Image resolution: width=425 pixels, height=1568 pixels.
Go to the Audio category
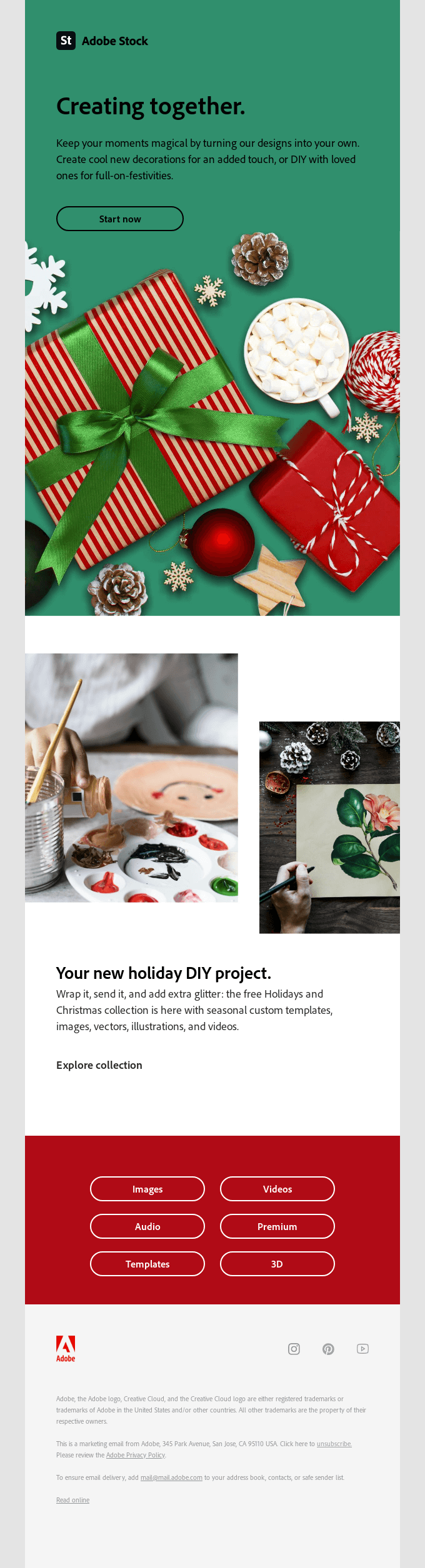147,1226
